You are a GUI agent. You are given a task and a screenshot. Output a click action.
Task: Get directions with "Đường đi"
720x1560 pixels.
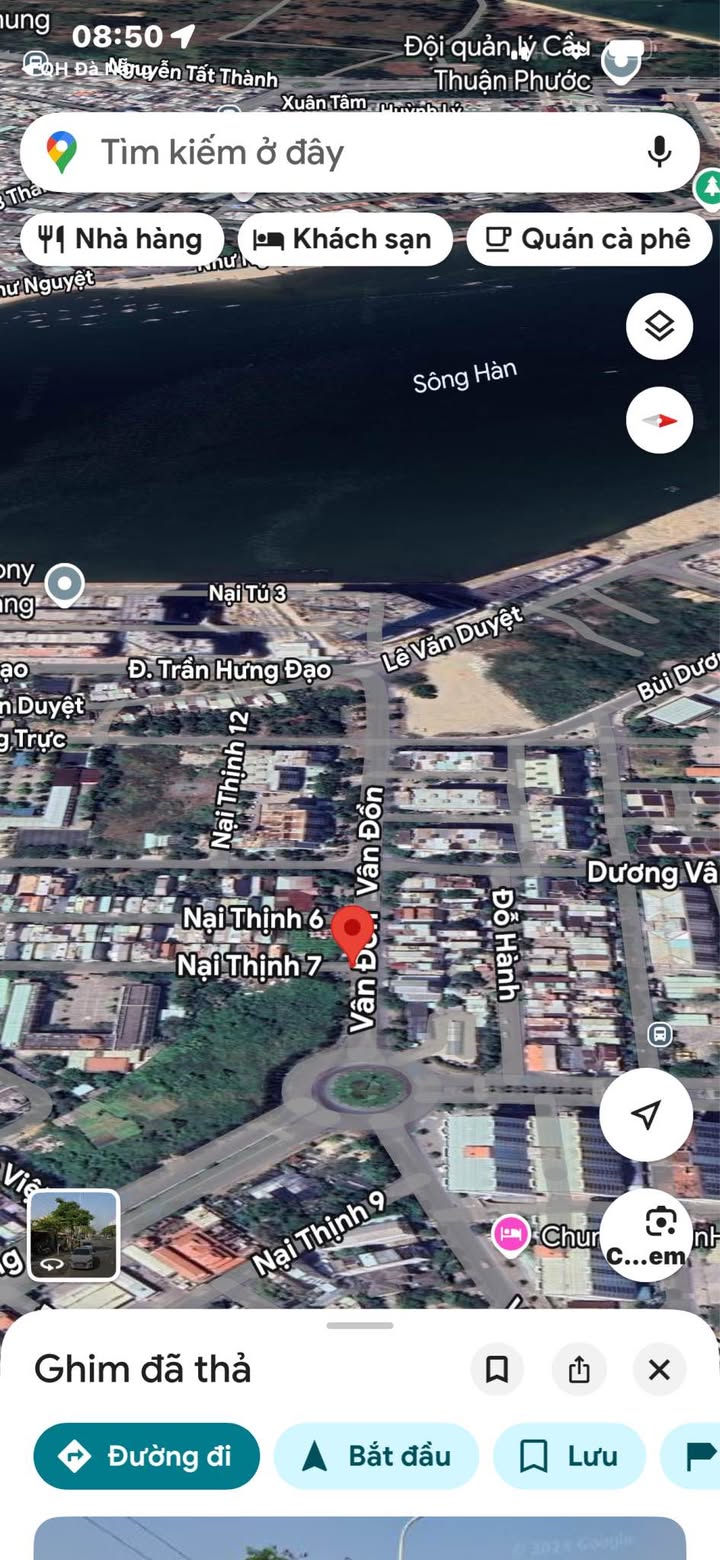point(146,1456)
